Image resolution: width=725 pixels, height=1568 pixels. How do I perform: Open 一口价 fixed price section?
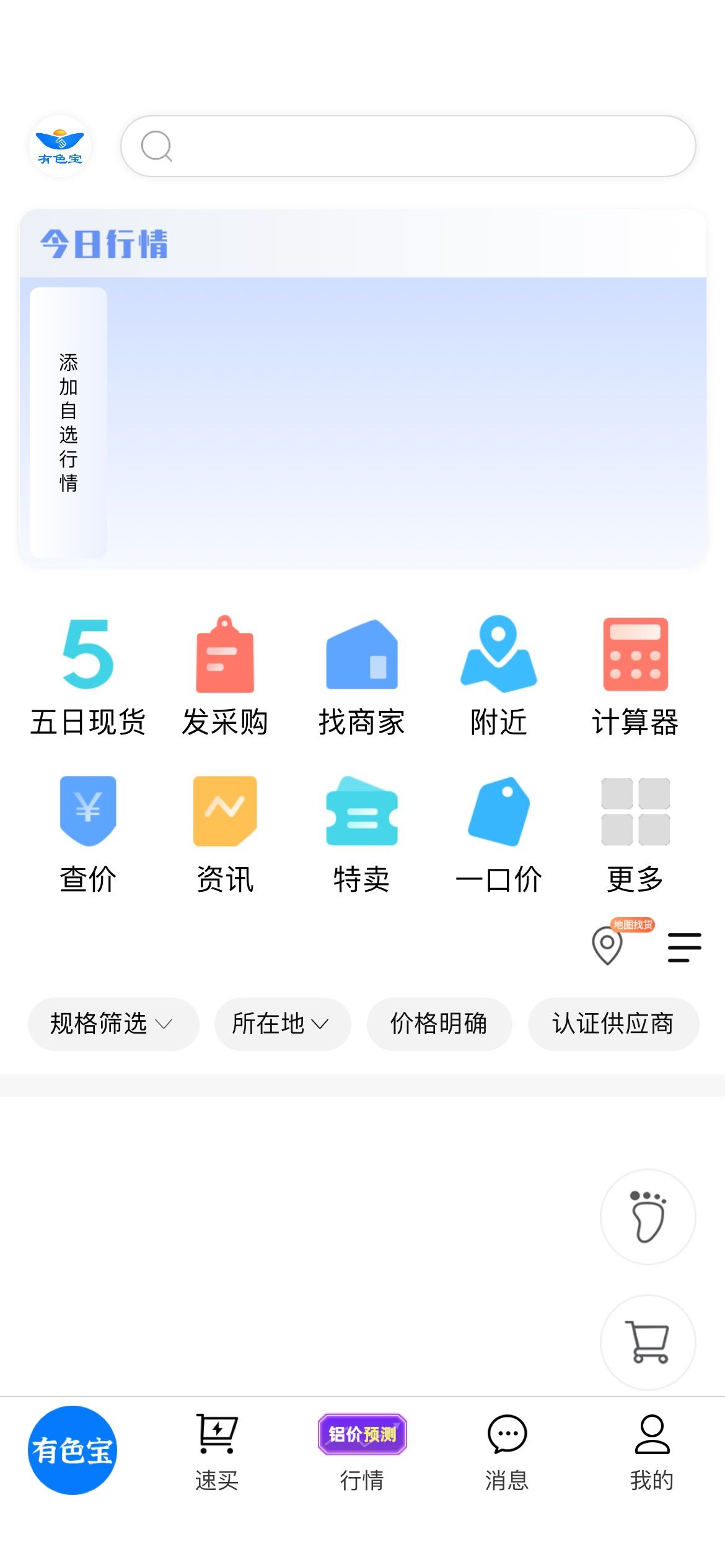499,834
